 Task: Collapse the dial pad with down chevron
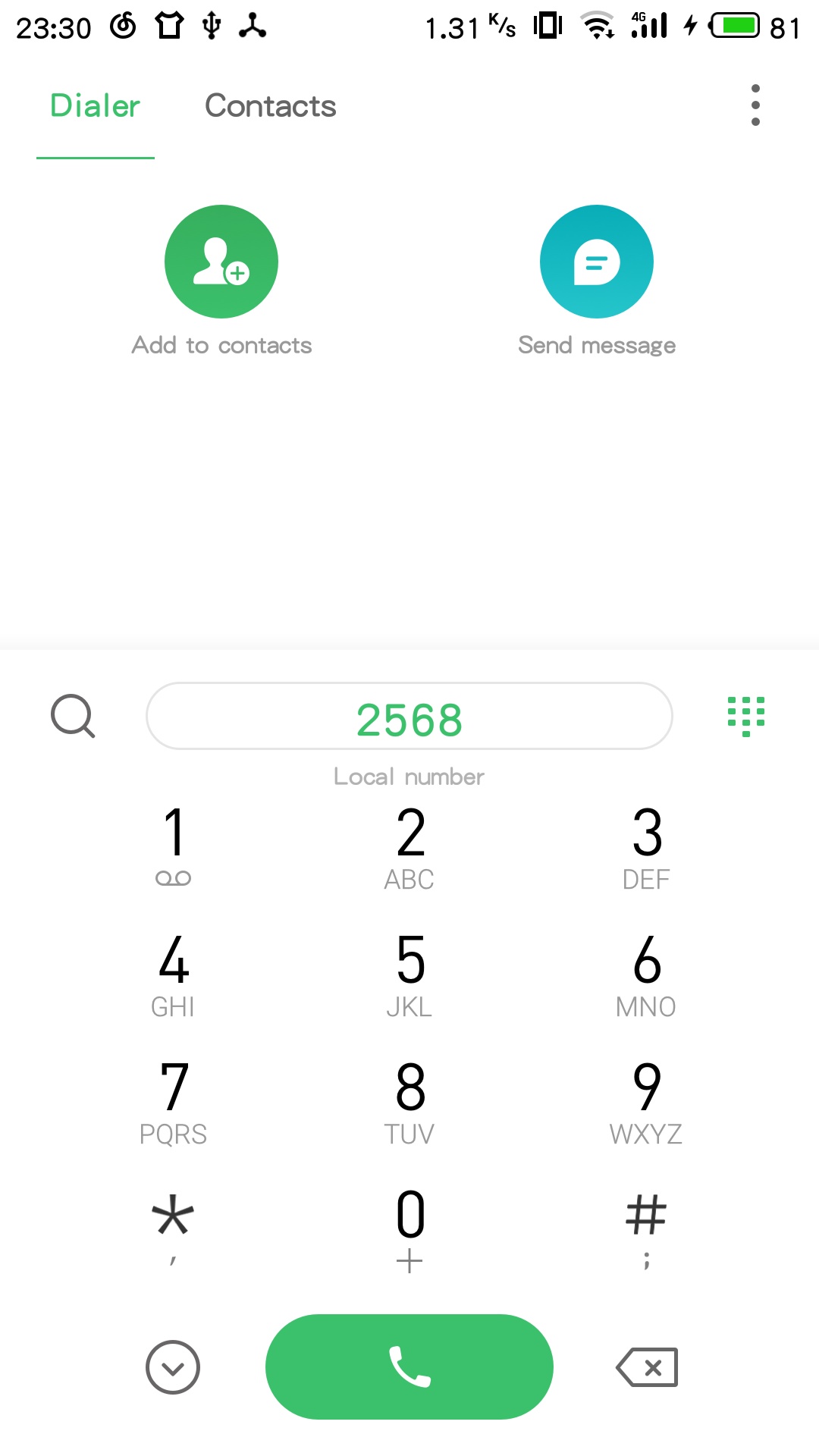pos(173,1367)
